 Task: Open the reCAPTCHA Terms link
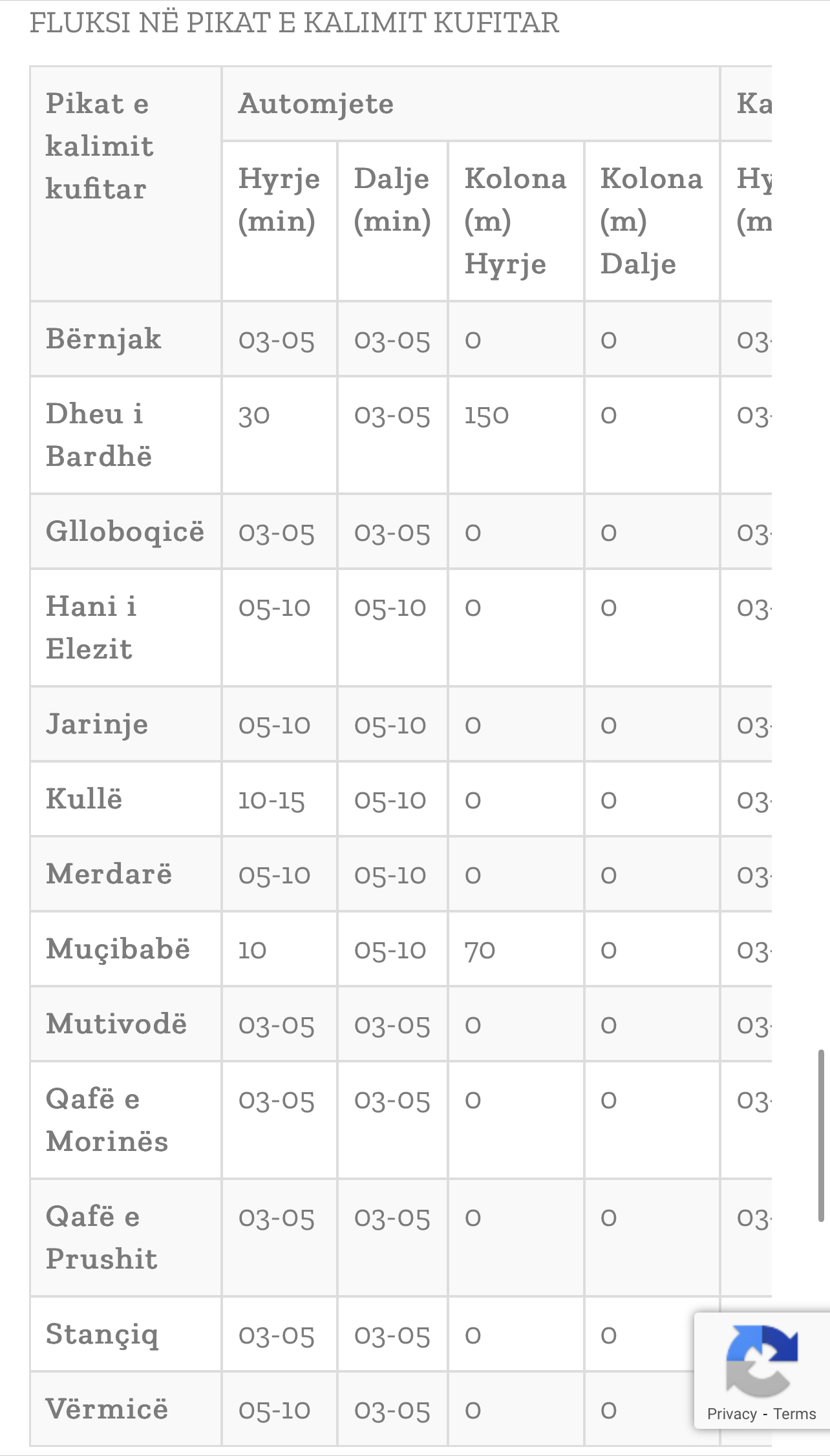(x=794, y=1413)
